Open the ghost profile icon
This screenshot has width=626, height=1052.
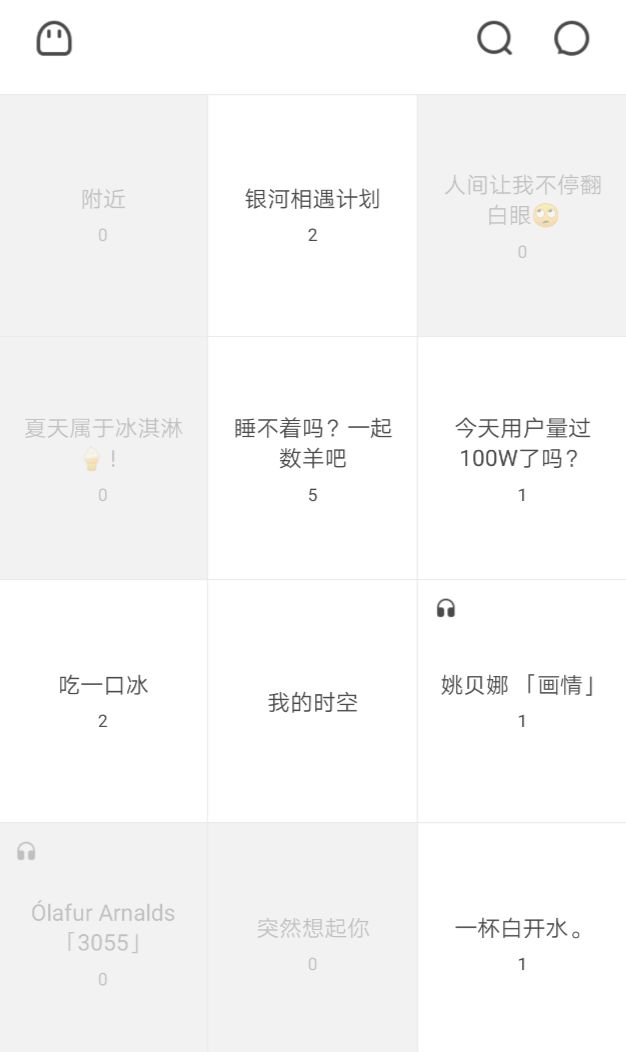tap(54, 39)
